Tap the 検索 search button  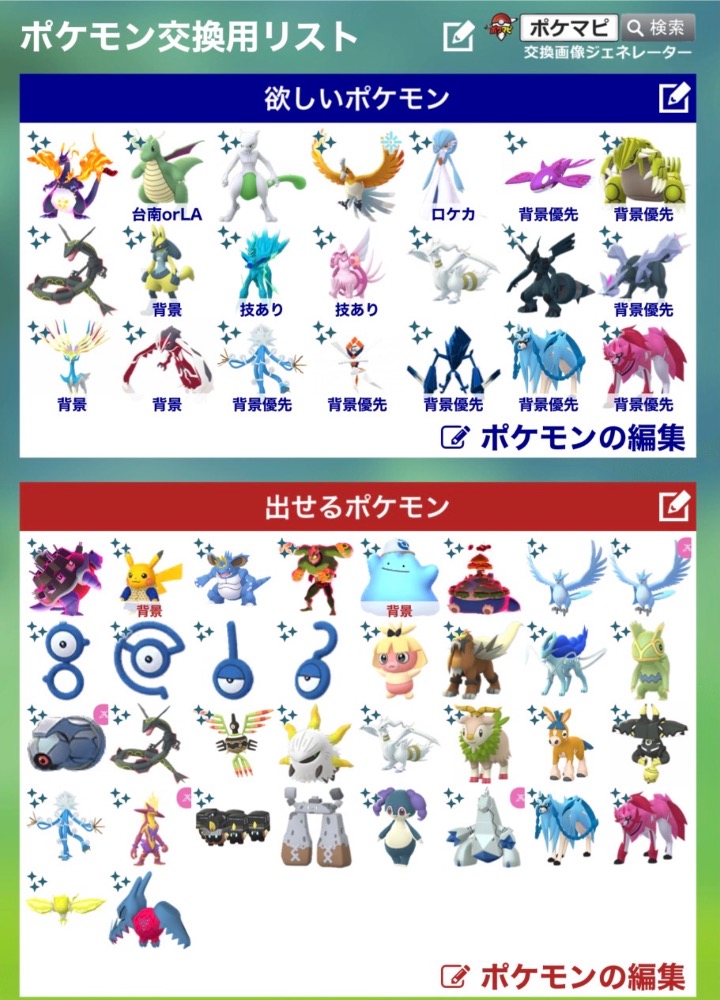pos(658,27)
